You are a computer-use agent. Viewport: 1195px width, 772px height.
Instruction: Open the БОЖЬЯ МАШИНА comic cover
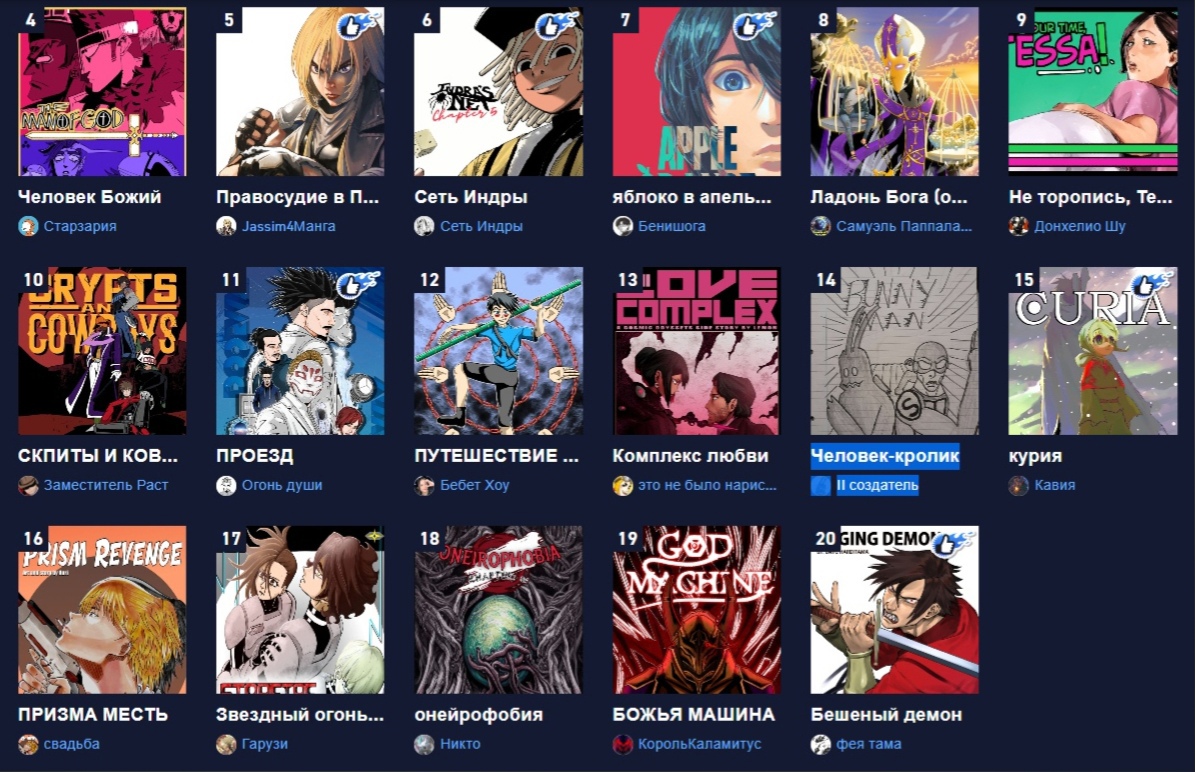[x=696, y=609]
